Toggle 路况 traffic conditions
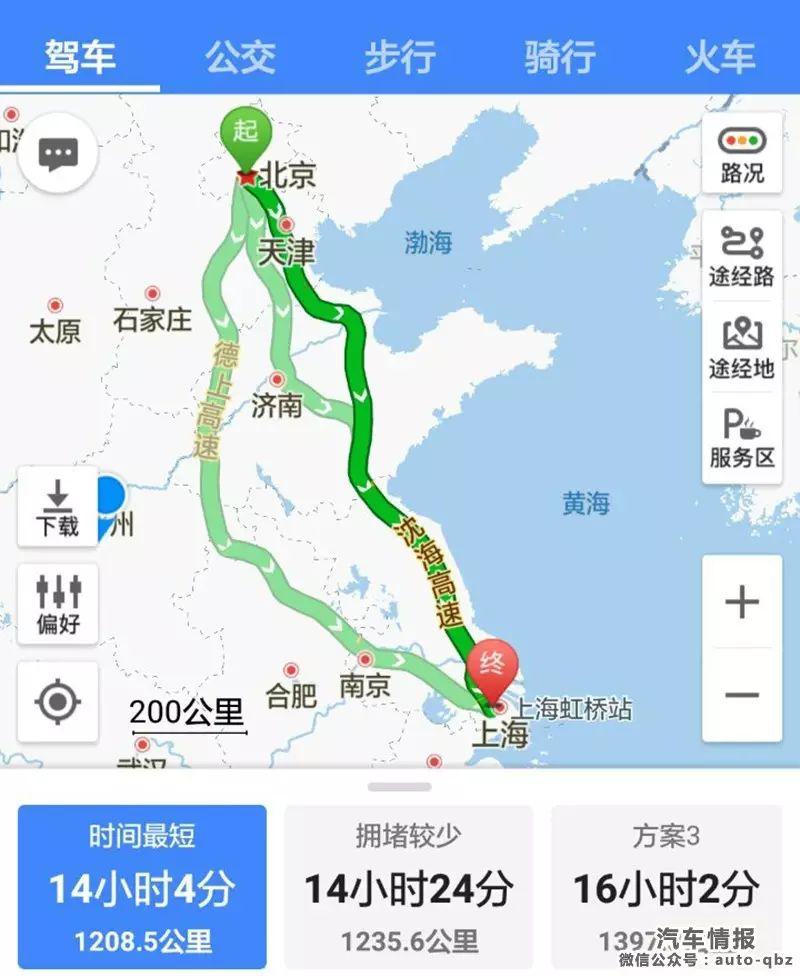The image size is (800, 976). coord(742,155)
